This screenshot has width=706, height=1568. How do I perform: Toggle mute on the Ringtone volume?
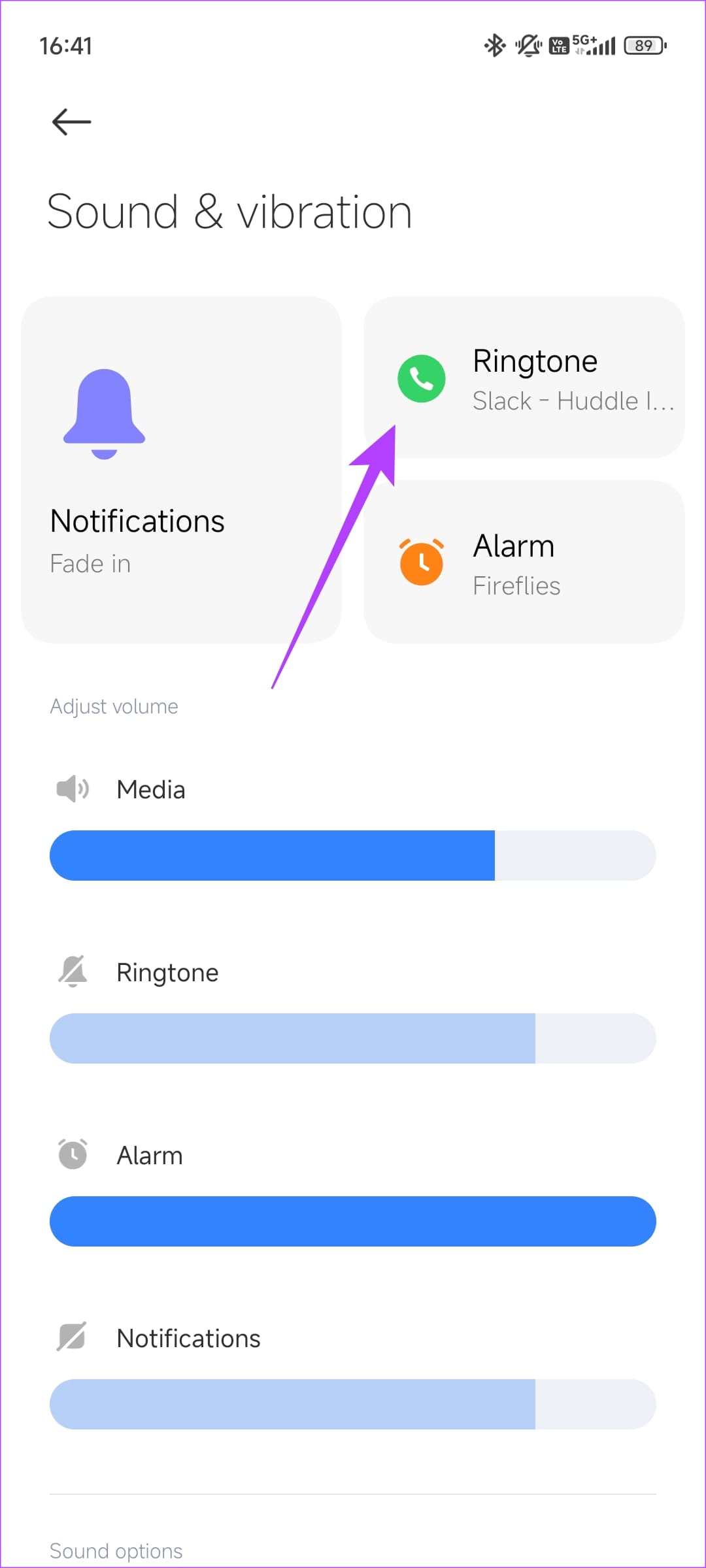(73, 972)
